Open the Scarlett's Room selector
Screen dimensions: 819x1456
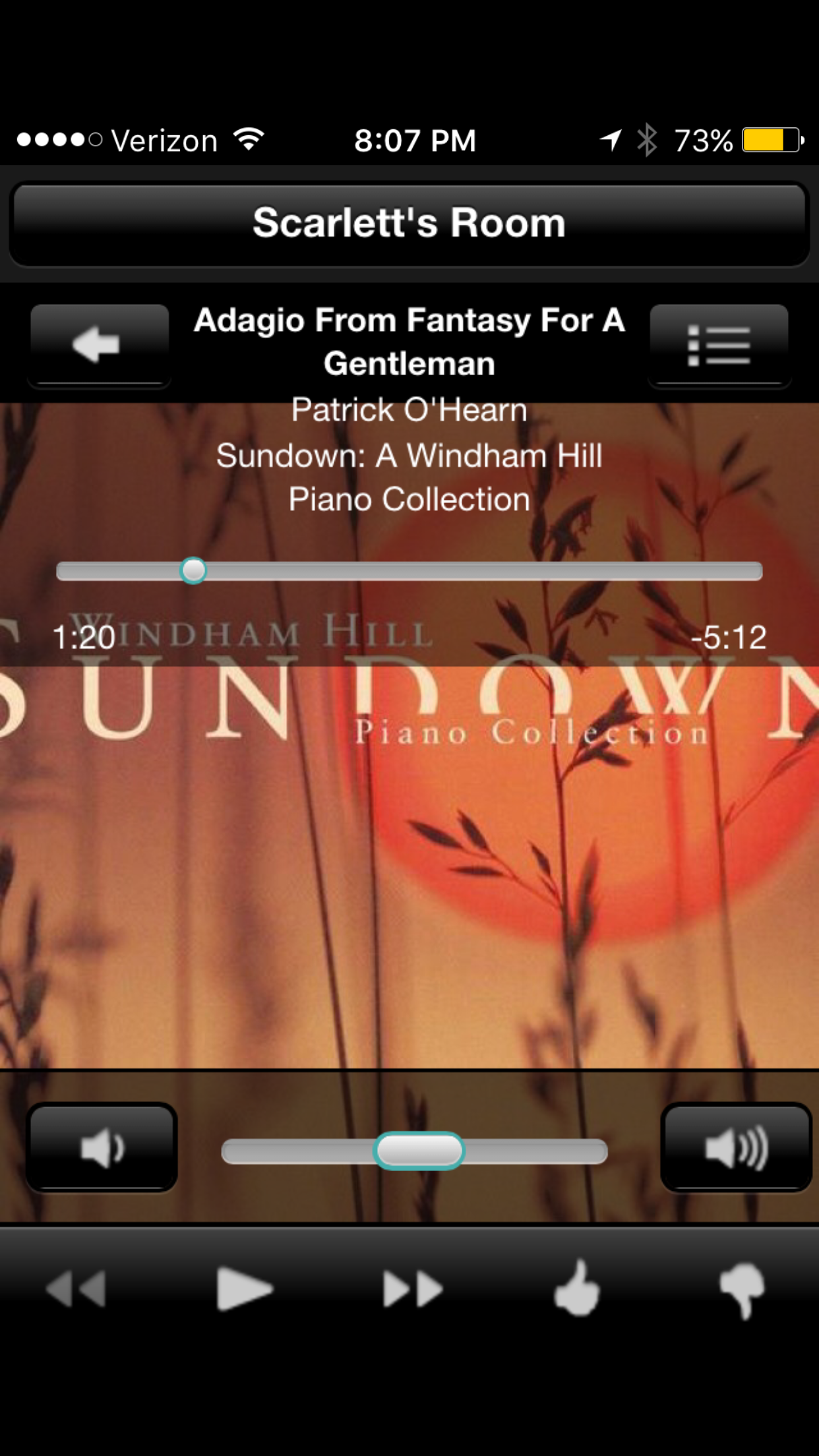[409, 224]
